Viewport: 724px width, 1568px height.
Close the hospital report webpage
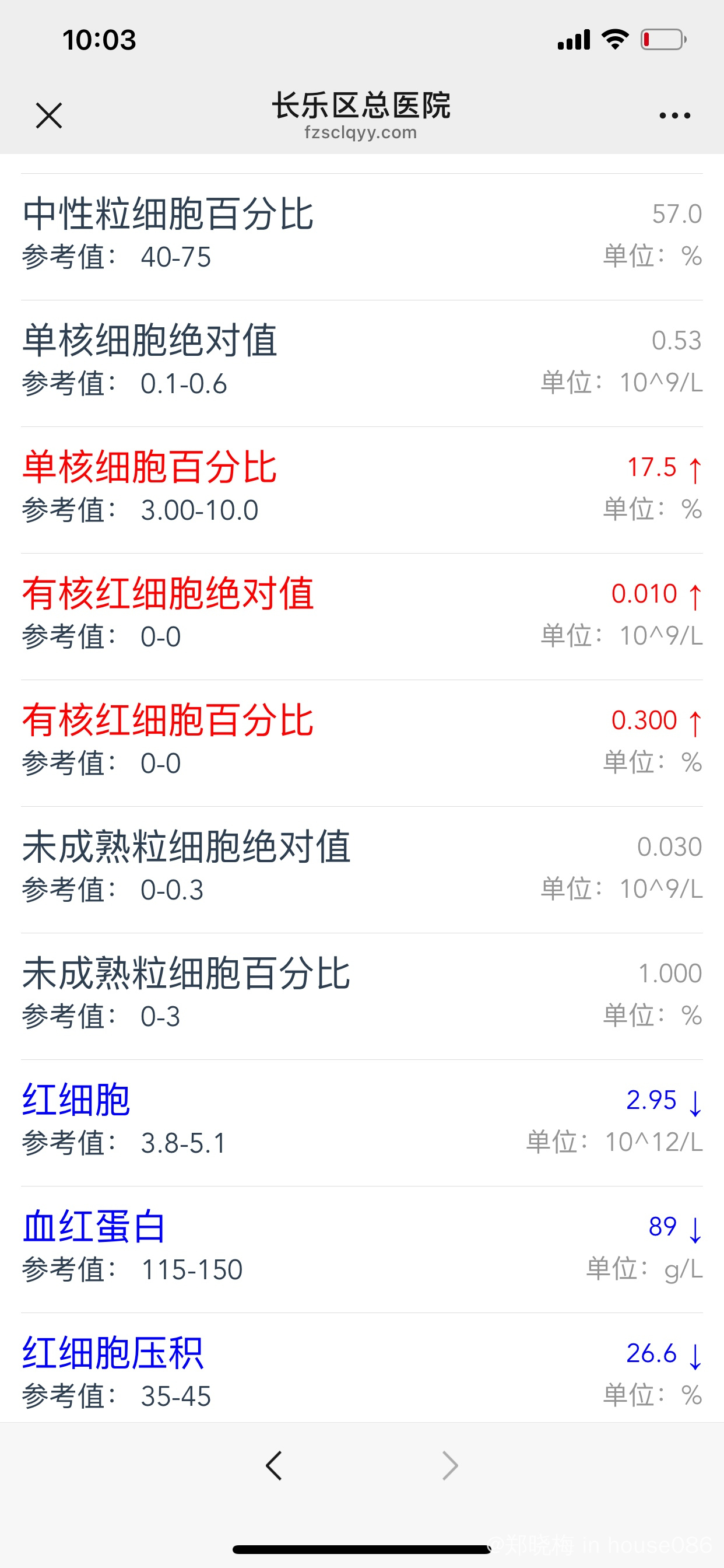48,115
